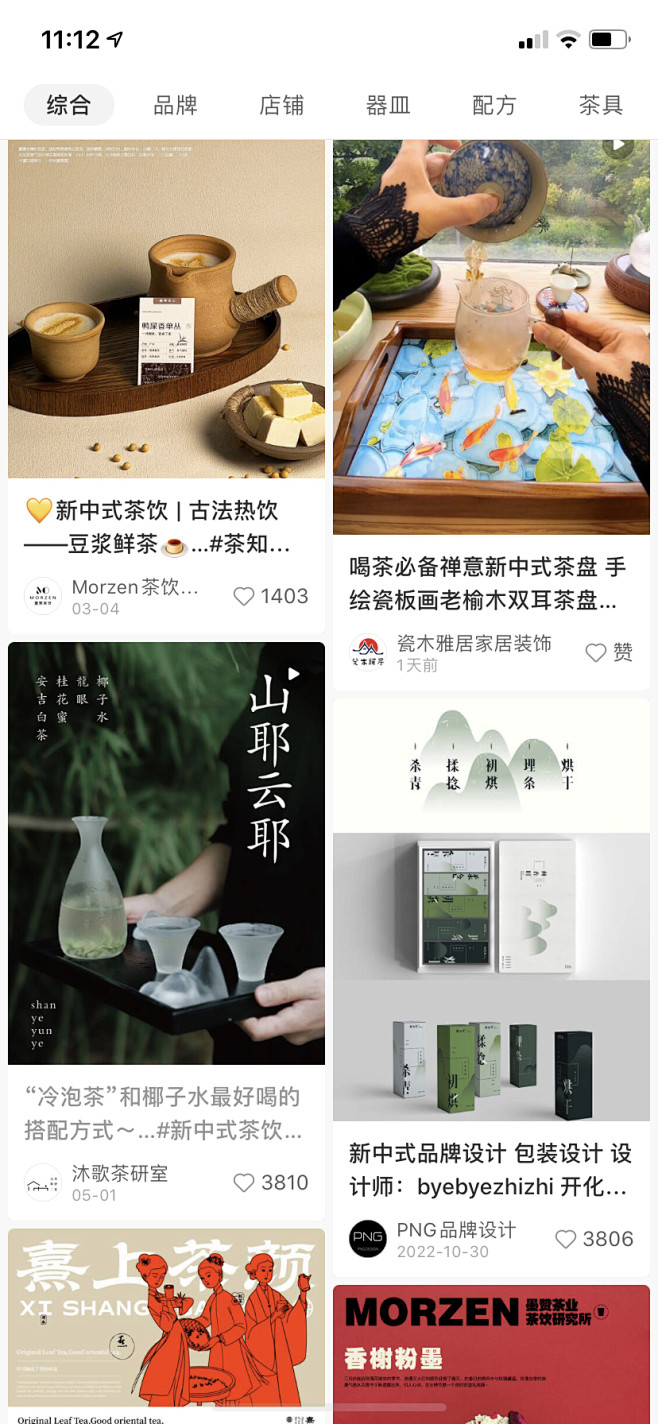
Task: Switch to the 综合 tab
Action: [x=68, y=105]
